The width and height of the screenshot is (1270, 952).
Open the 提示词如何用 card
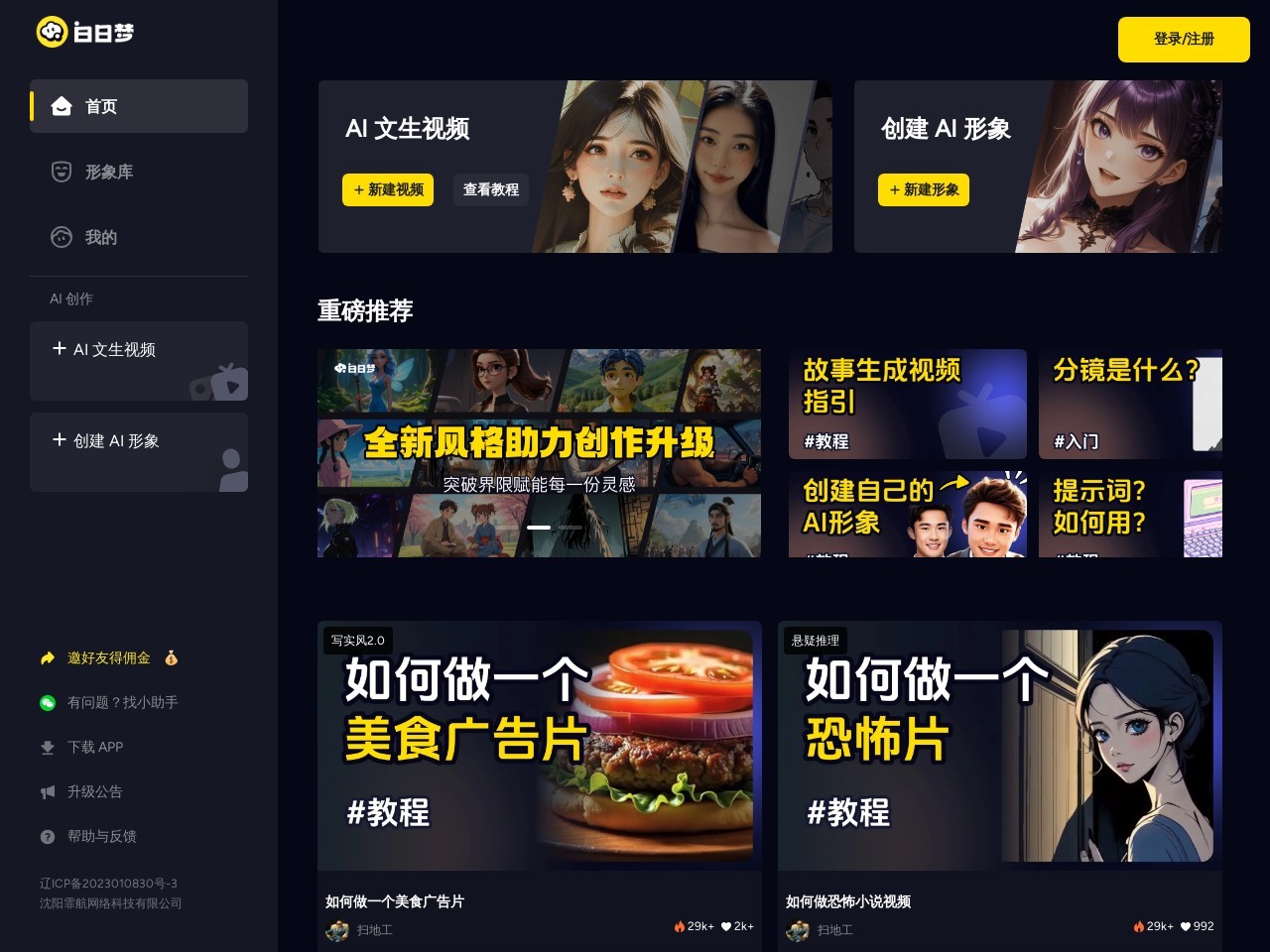click(x=1129, y=514)
